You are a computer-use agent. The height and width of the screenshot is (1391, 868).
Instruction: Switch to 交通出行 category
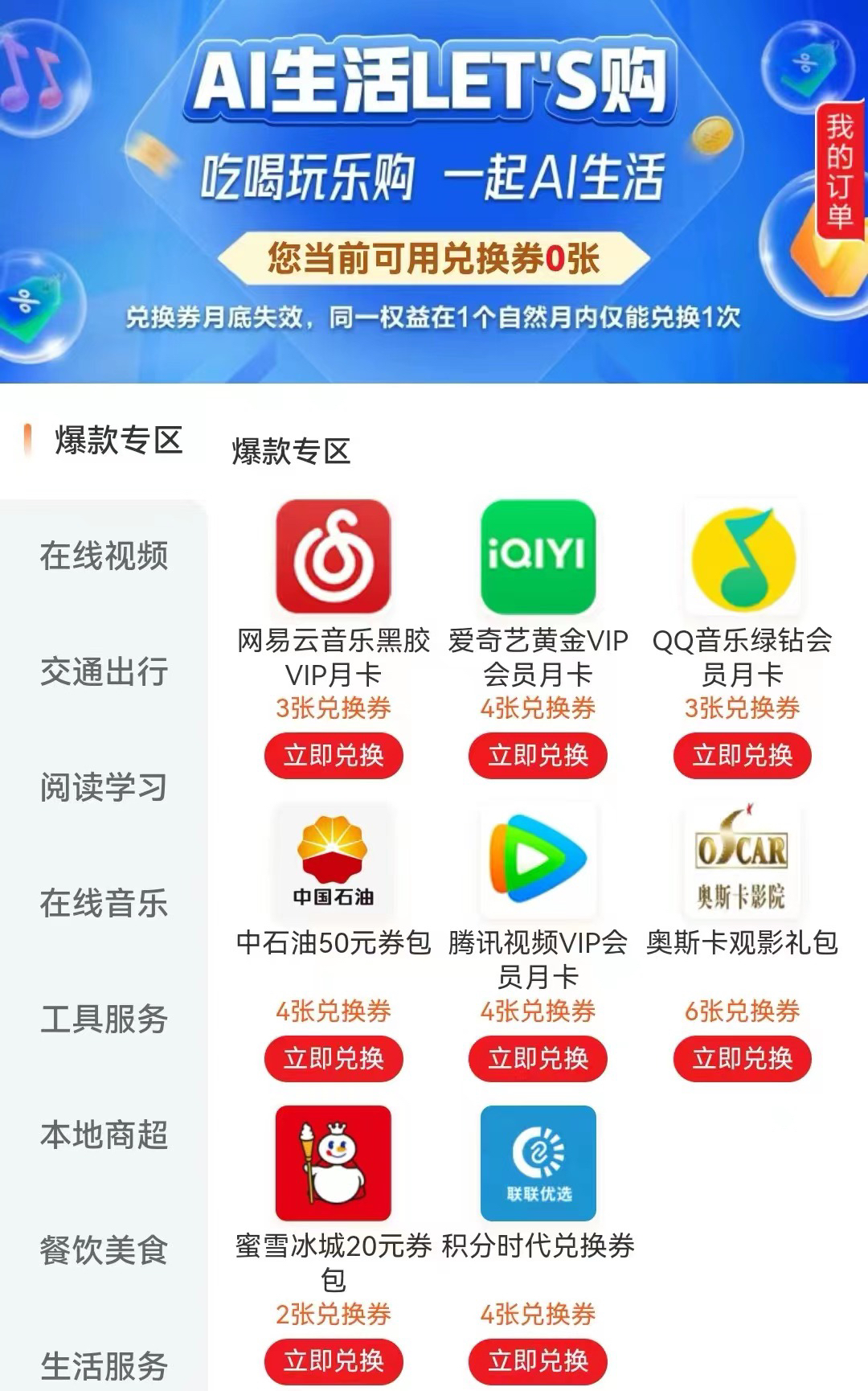[104, 671]
